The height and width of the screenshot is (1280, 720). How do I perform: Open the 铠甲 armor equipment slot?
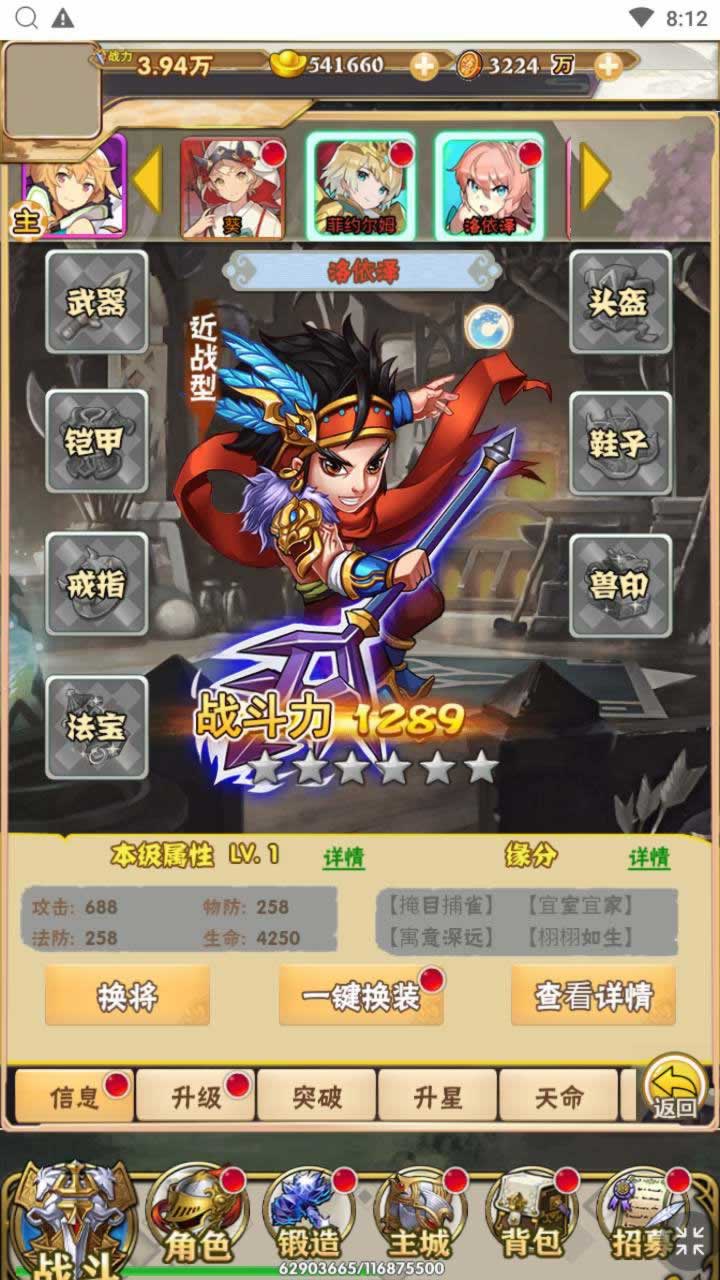tap(96, 441)
